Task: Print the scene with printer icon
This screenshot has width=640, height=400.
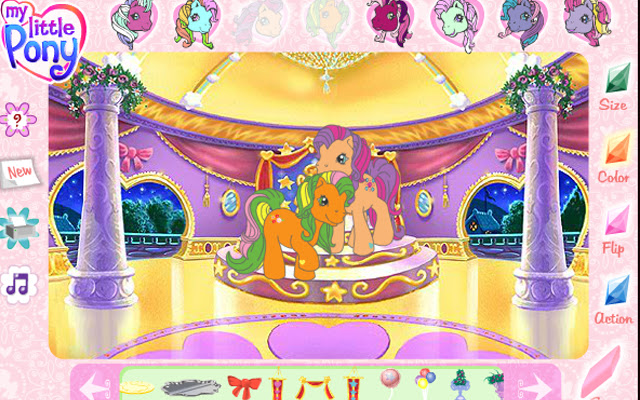Action: coord(19,228)
